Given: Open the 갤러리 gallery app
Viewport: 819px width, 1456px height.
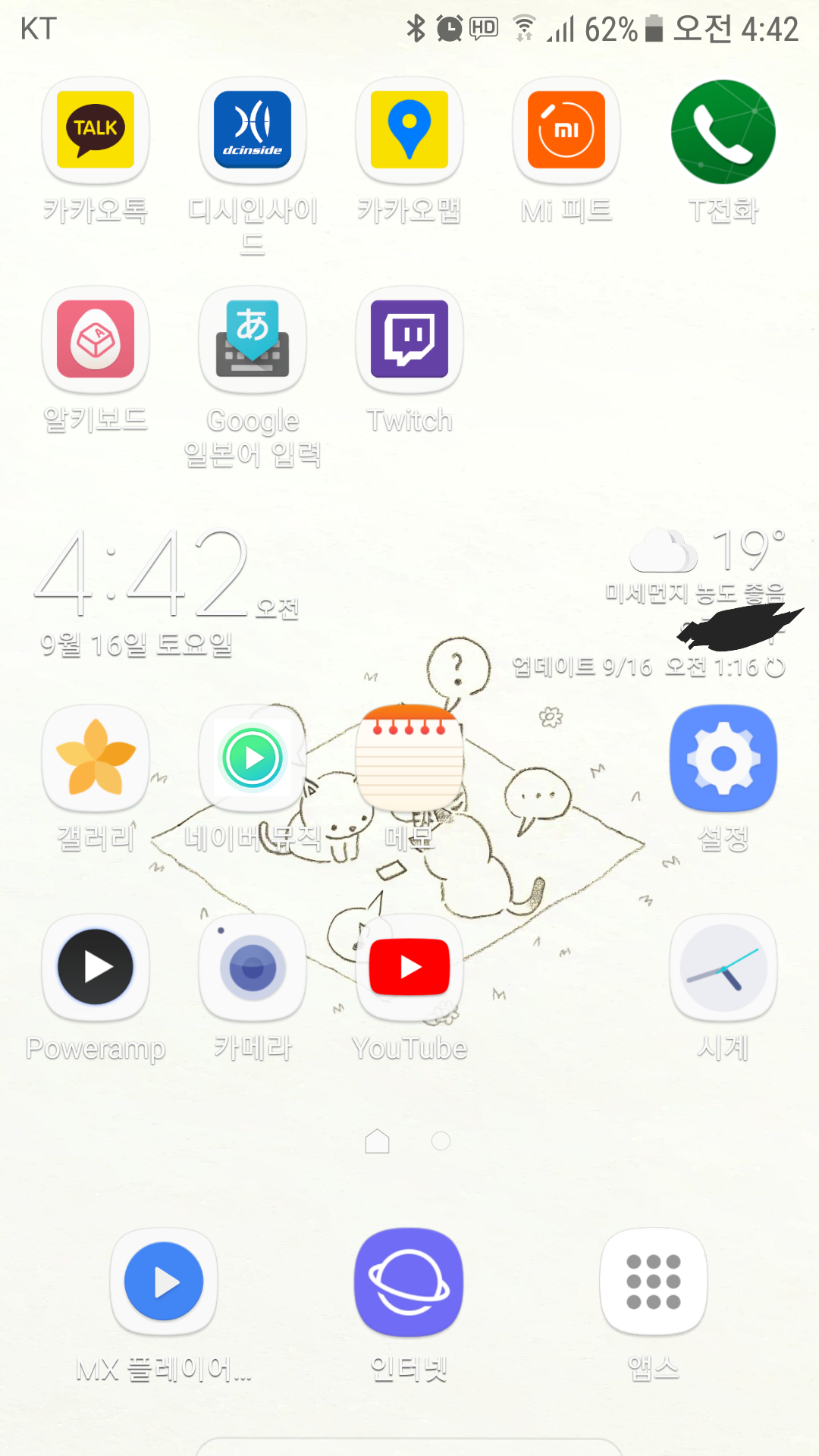Looking at the screenshot, I should coord(96,758).
